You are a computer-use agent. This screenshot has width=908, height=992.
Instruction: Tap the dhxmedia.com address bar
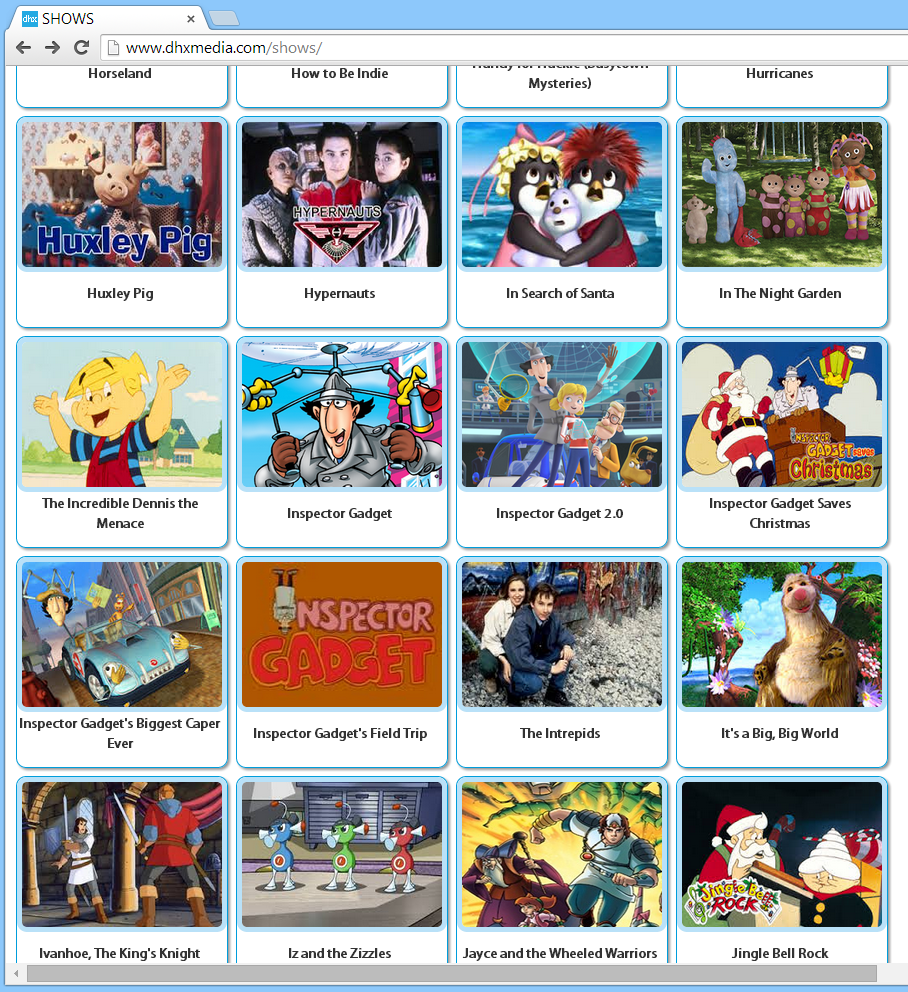click(500, 47)
